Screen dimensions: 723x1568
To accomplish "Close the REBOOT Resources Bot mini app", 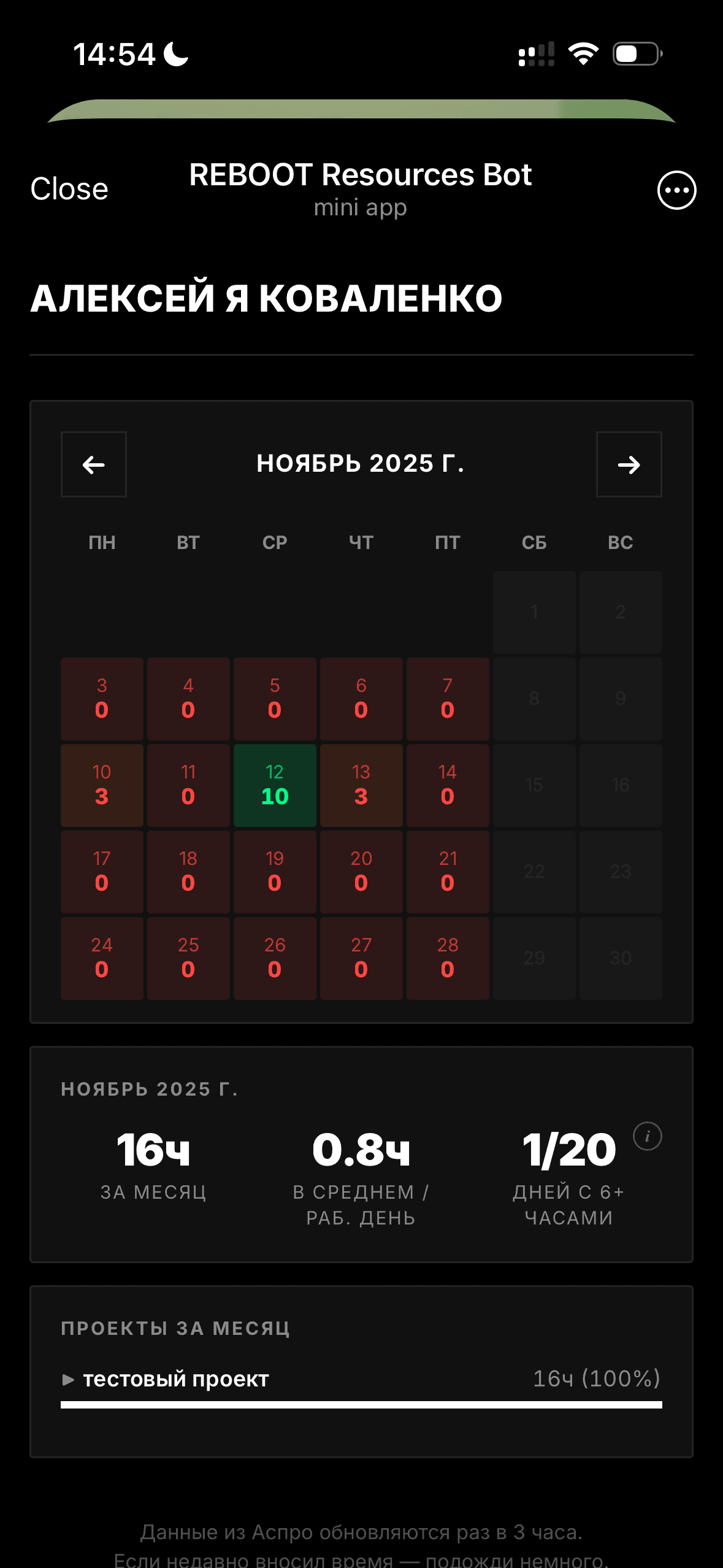I will point(69,189).
